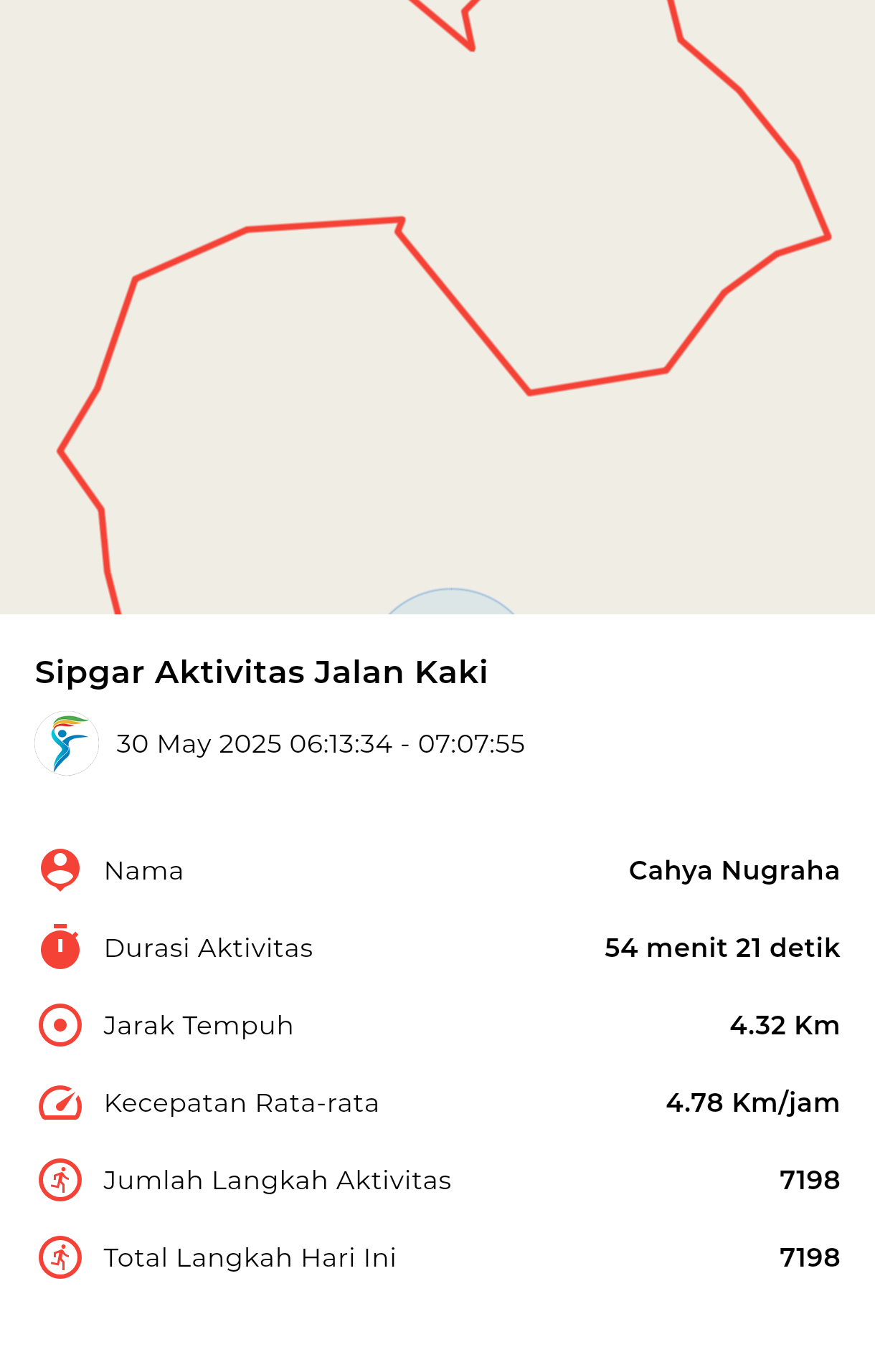
Task: Select the Kecepatan Rata-rata label
Action: click(x=242, y=1102)
